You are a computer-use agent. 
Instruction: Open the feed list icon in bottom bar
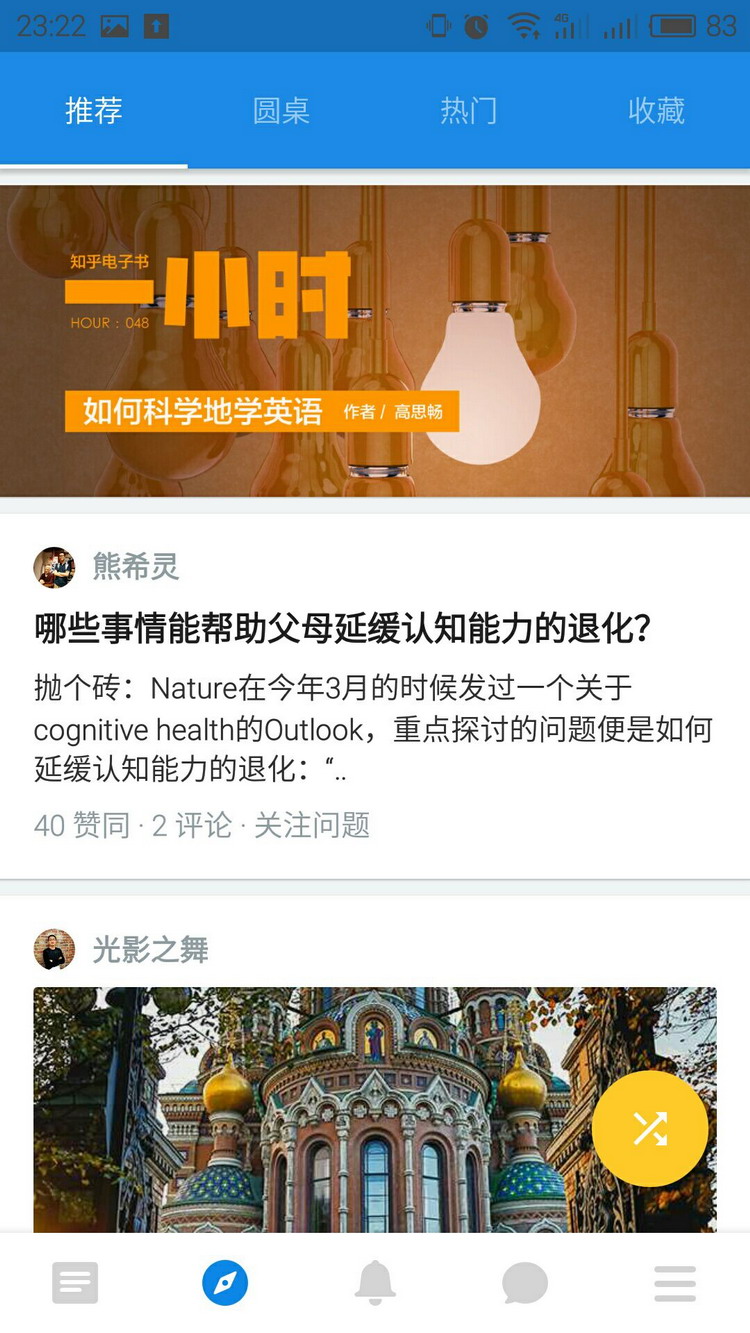[x=75, y=1283]
